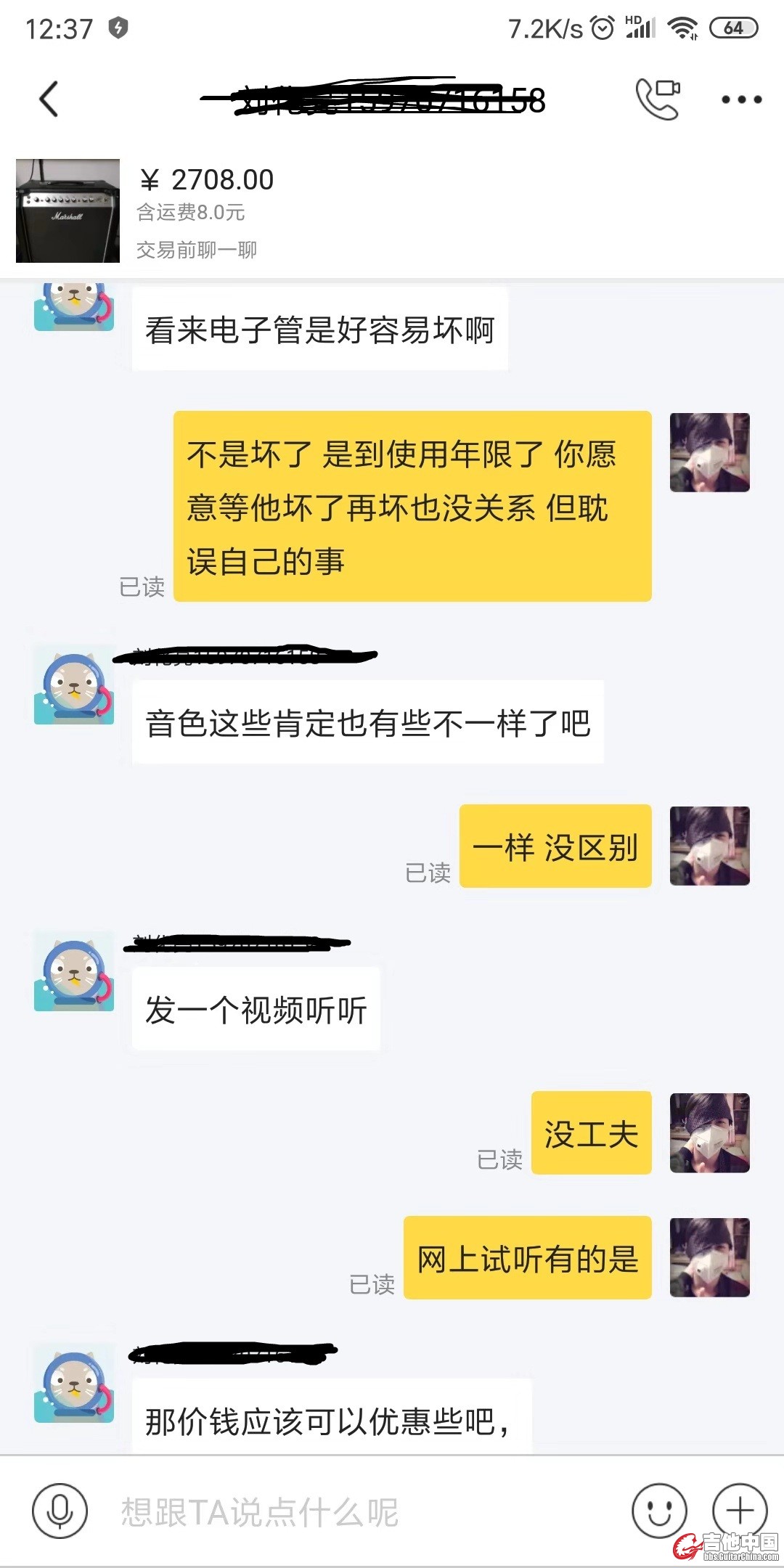Start a voice or video call
The width and height of the screenshot is (784, 1568).
[658, 99]
